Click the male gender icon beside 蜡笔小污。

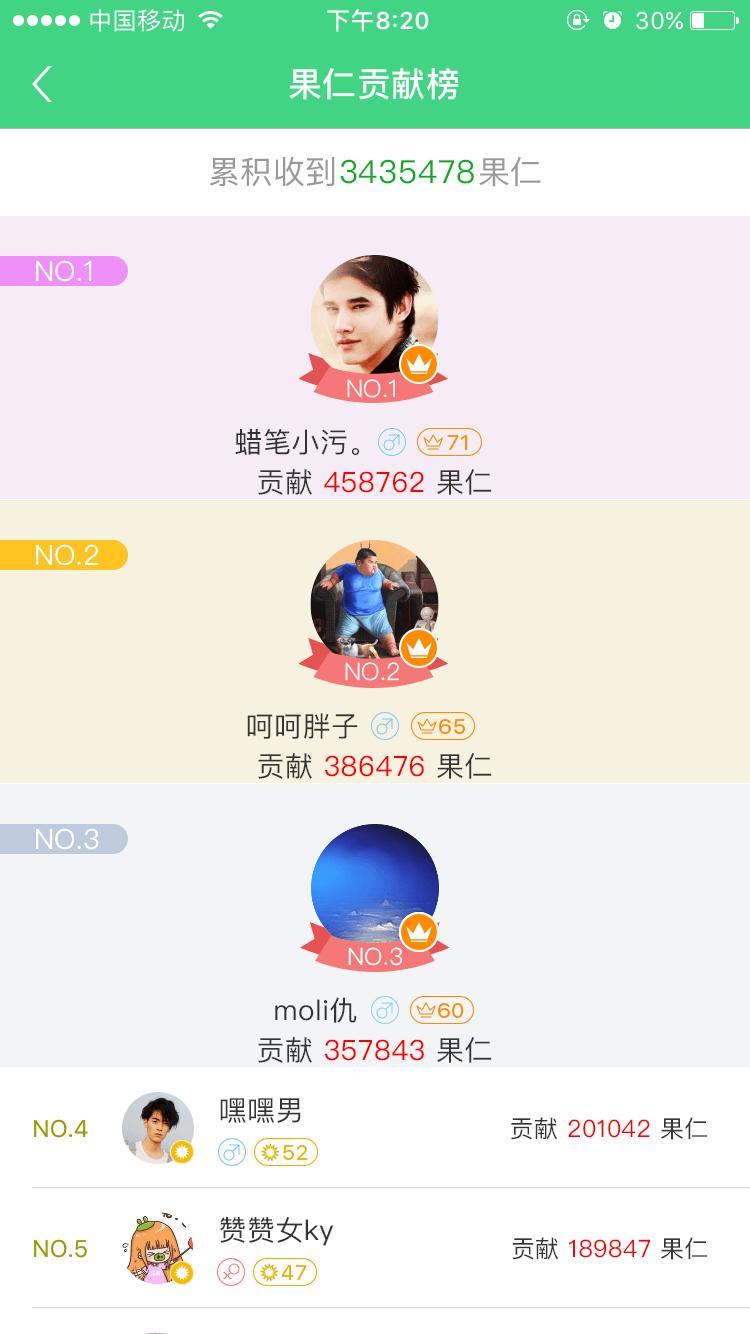pyautogui.click(x=391, y=440)
